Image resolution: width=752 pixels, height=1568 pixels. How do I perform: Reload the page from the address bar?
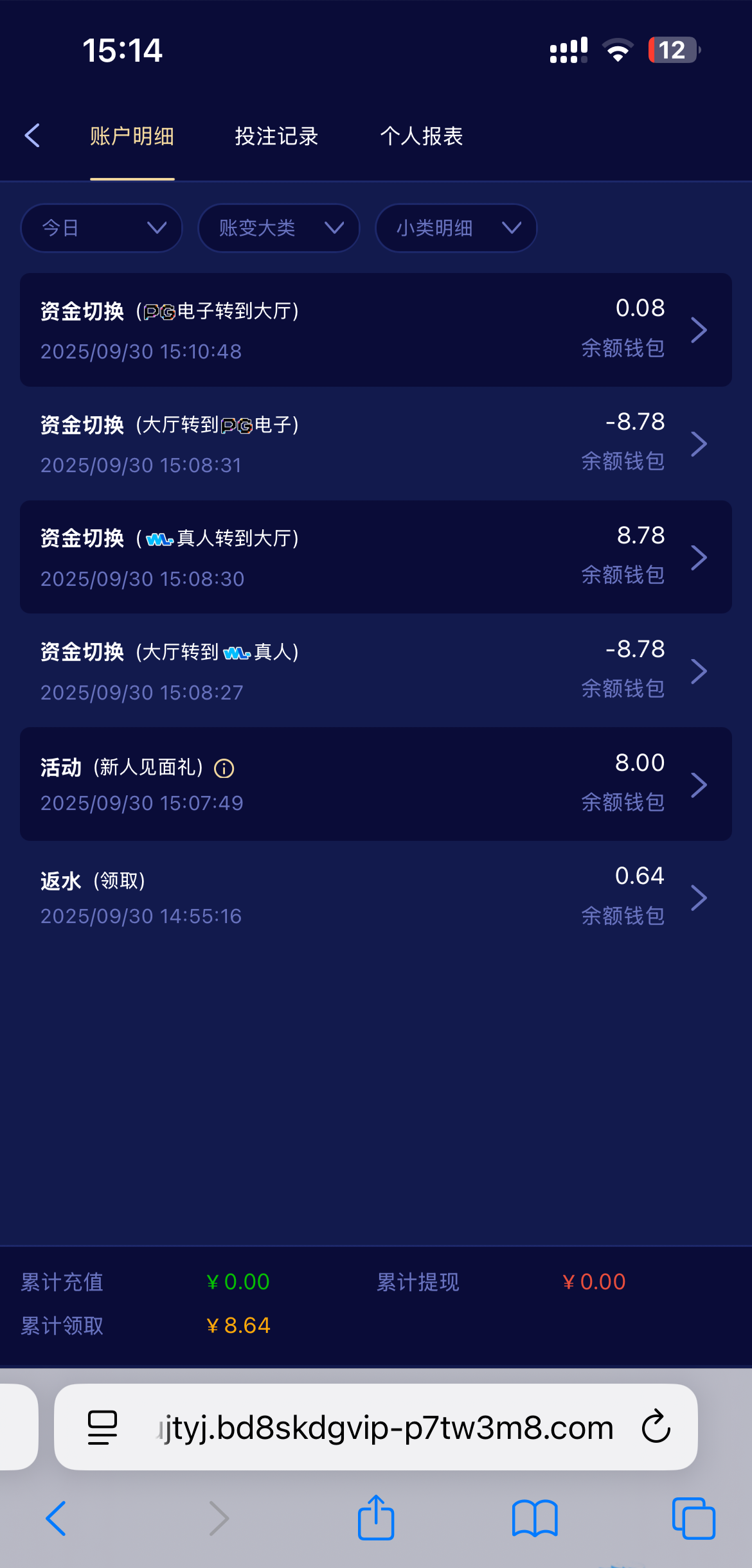click(656, 1427)
